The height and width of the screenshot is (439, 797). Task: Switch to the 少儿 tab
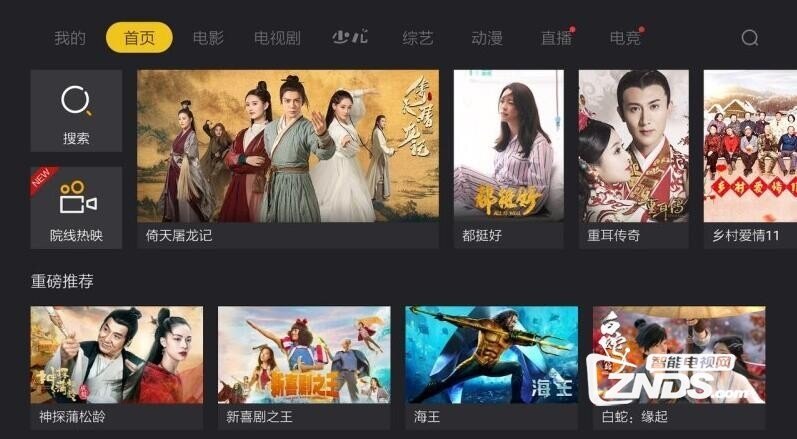350,39
